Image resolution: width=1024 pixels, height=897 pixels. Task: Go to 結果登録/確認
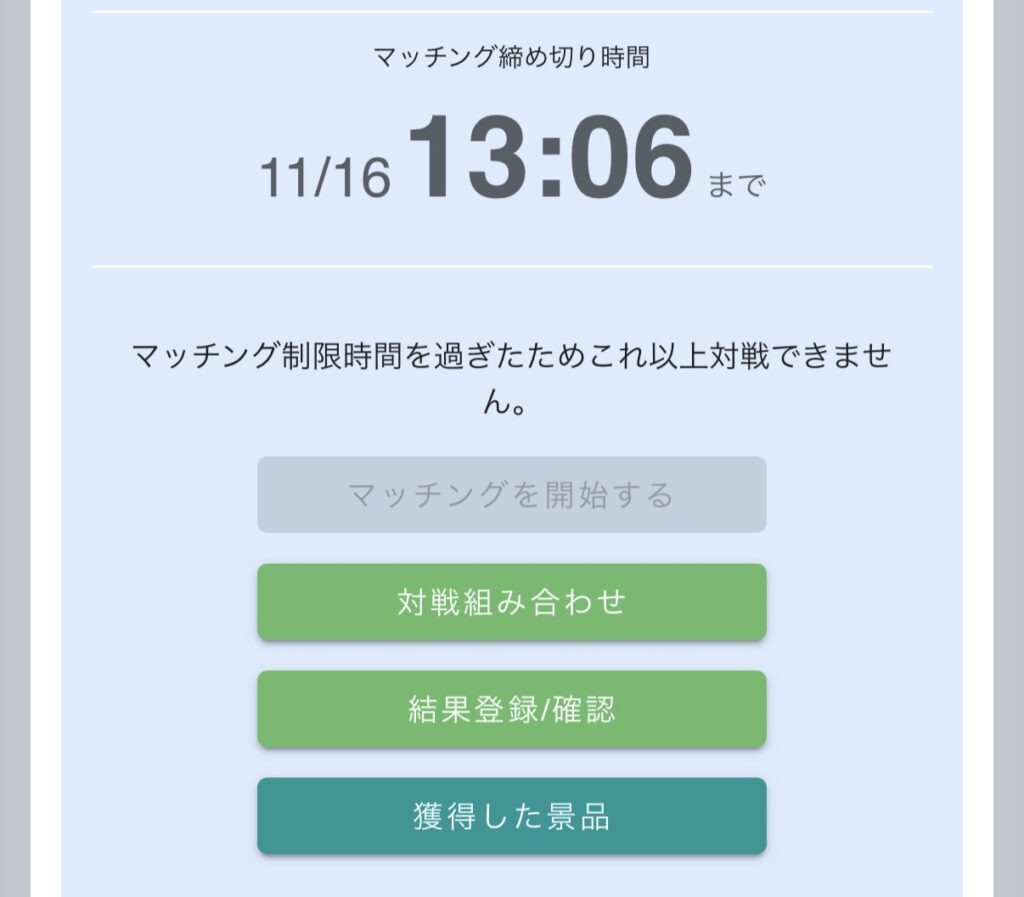[x=511, y=709]
